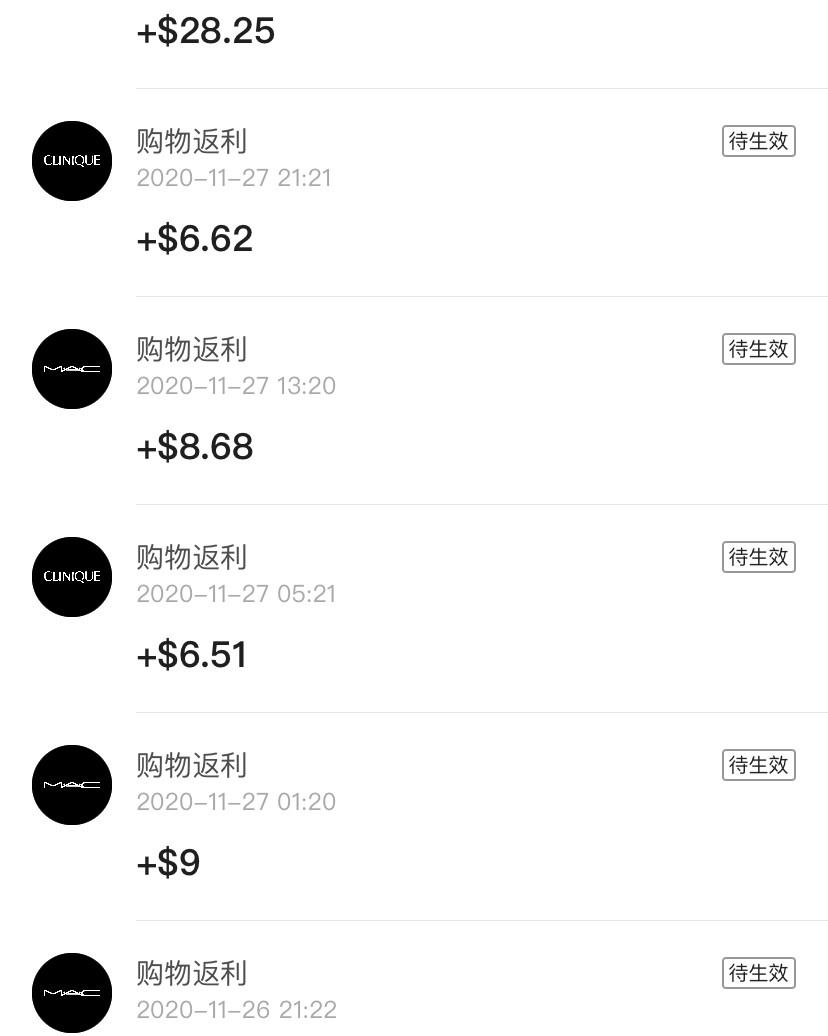Select the CLINIQUE logo on the 05:21 transaction

pos(71,577)
